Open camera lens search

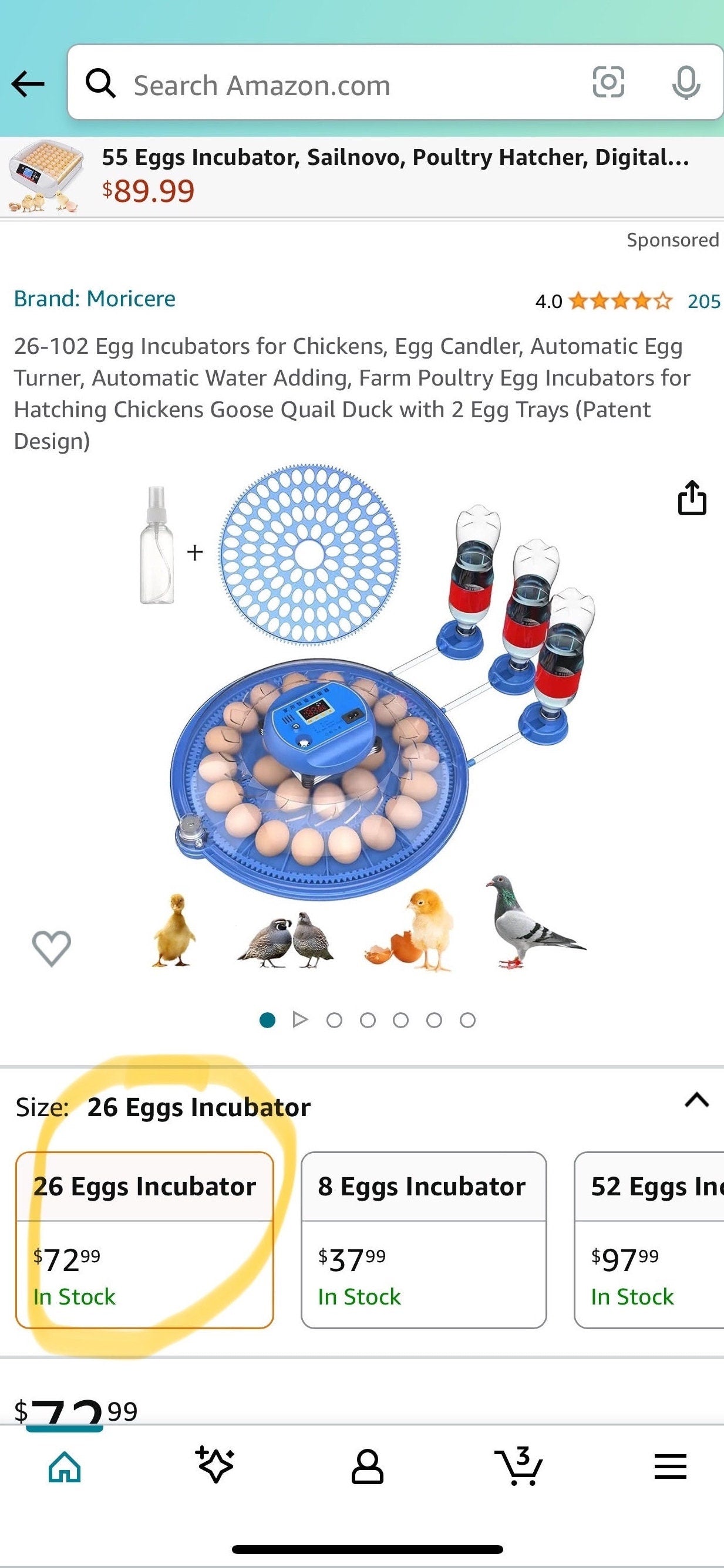click(x=608, y=82)
